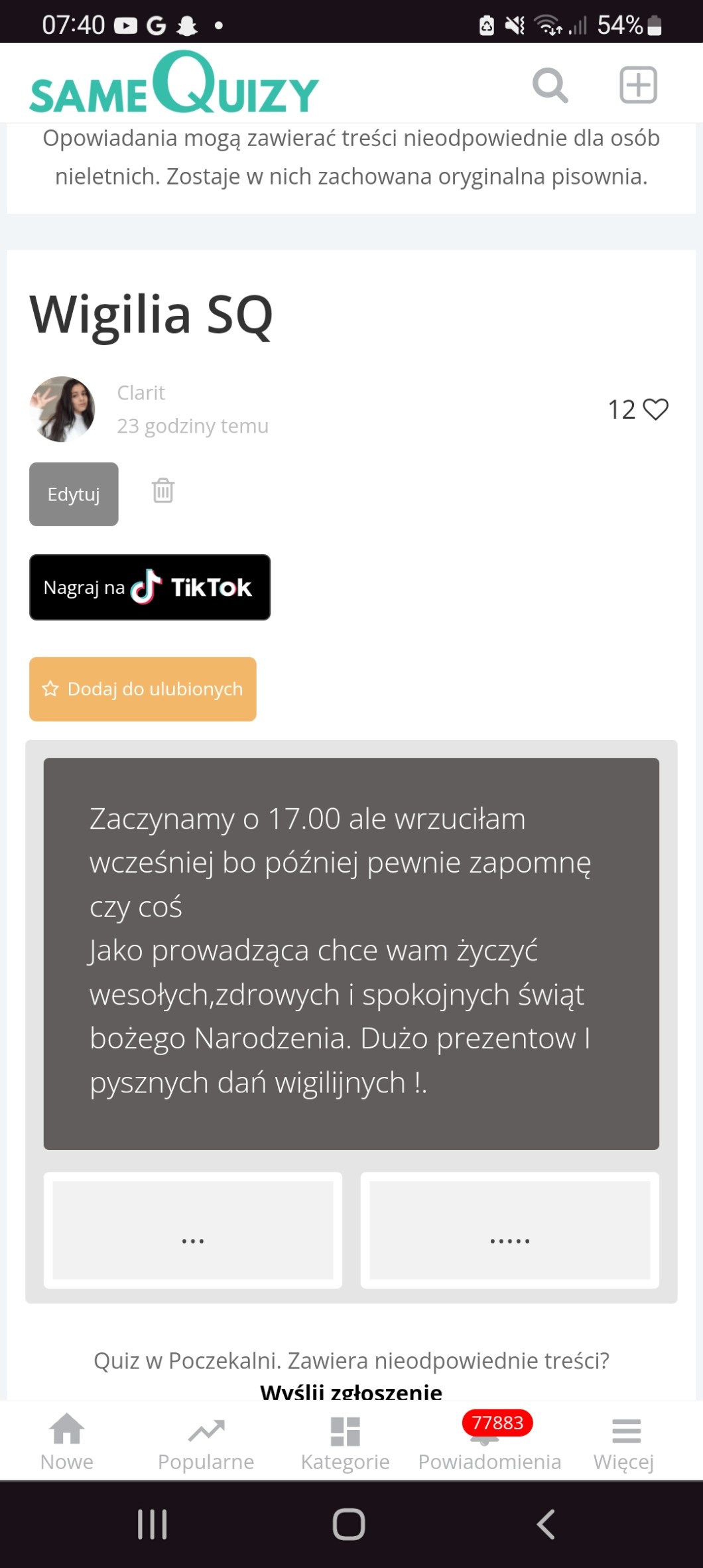Tap Dodaj do ulubionych button
703x1568 pixels.
tap(143, 689)
